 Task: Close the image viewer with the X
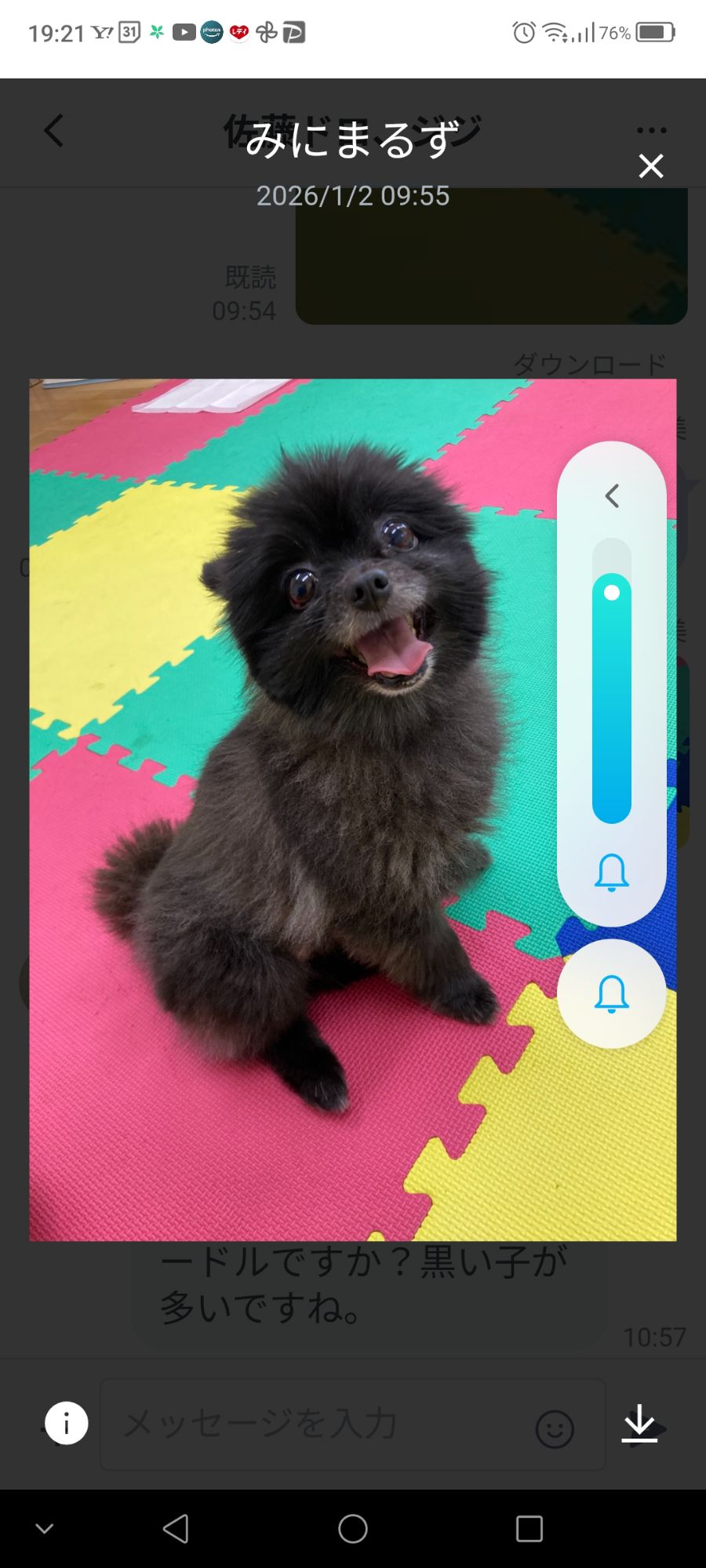coord(650,166)
